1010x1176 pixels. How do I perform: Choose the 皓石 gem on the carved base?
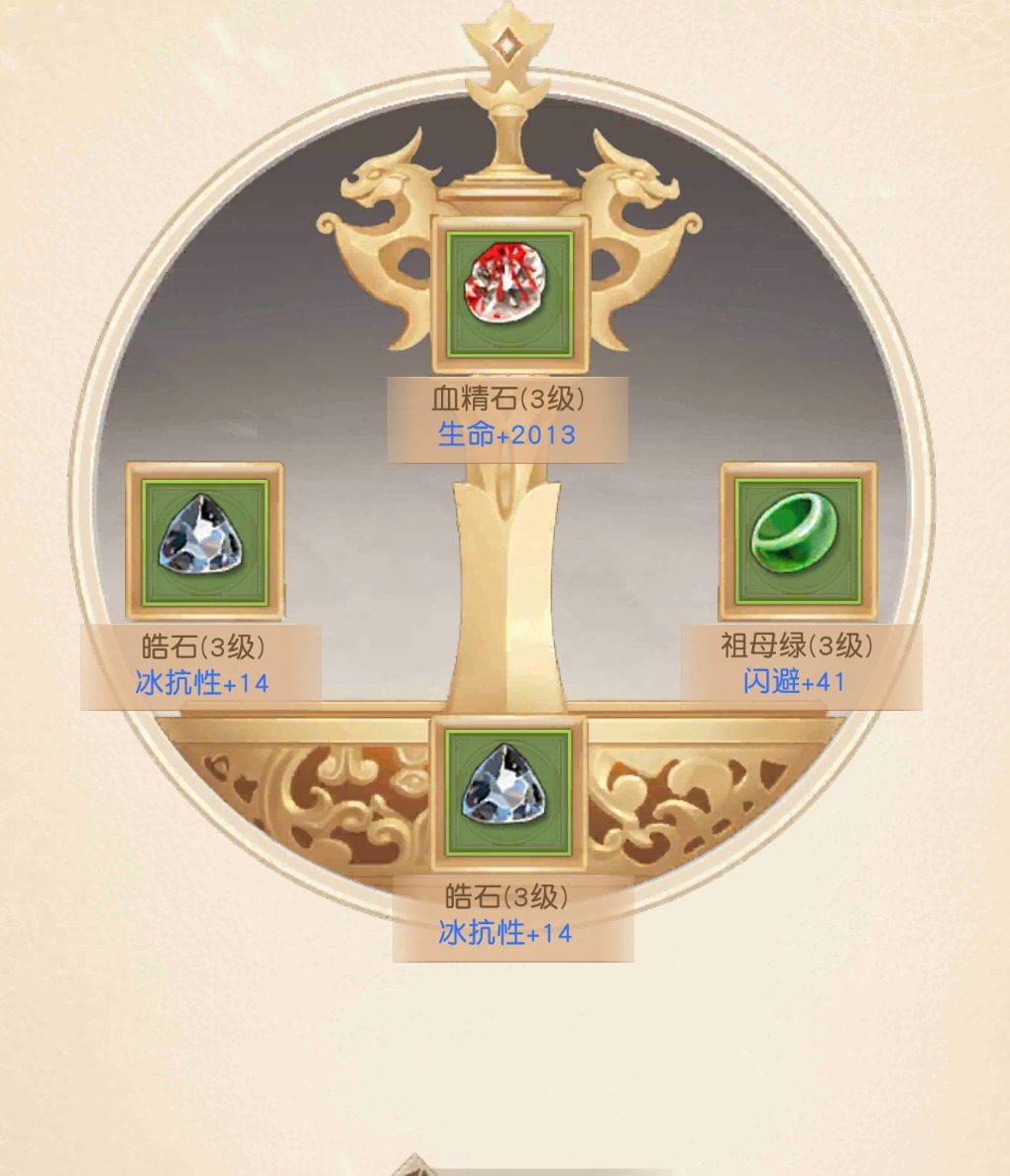(x=508, y=792)
